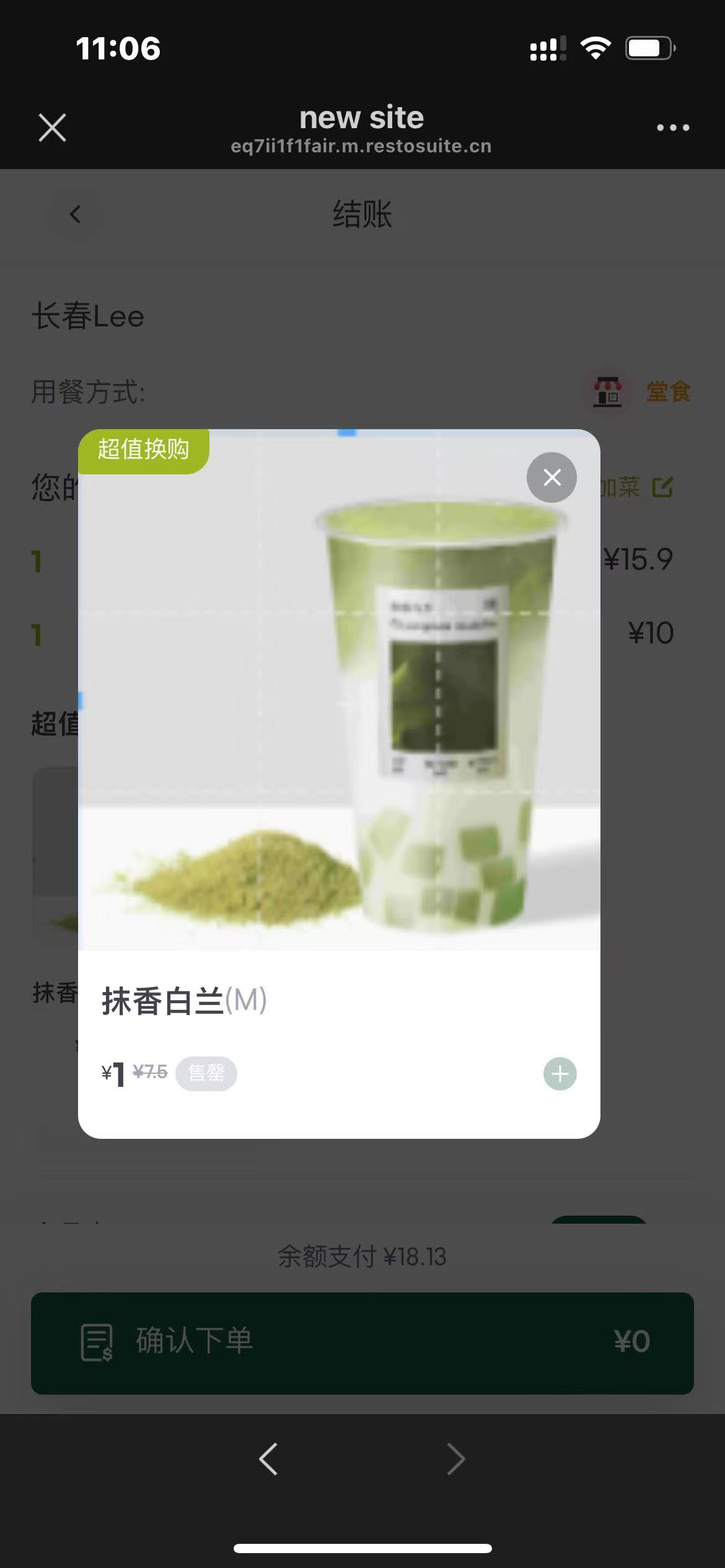Tap 确认下单 to confirm the order
Screen dimensions: 725x1568
362,1342
